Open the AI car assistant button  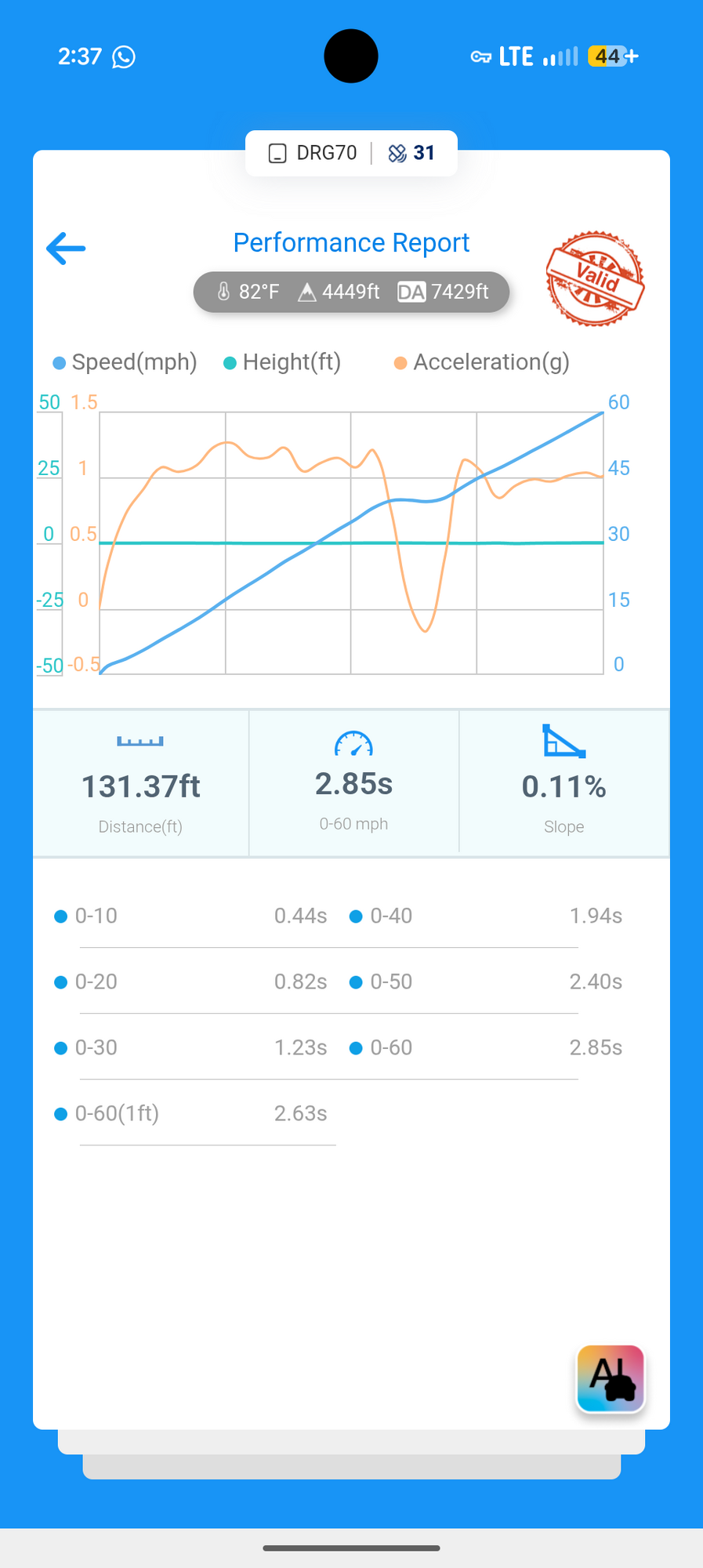point(611,1378)
